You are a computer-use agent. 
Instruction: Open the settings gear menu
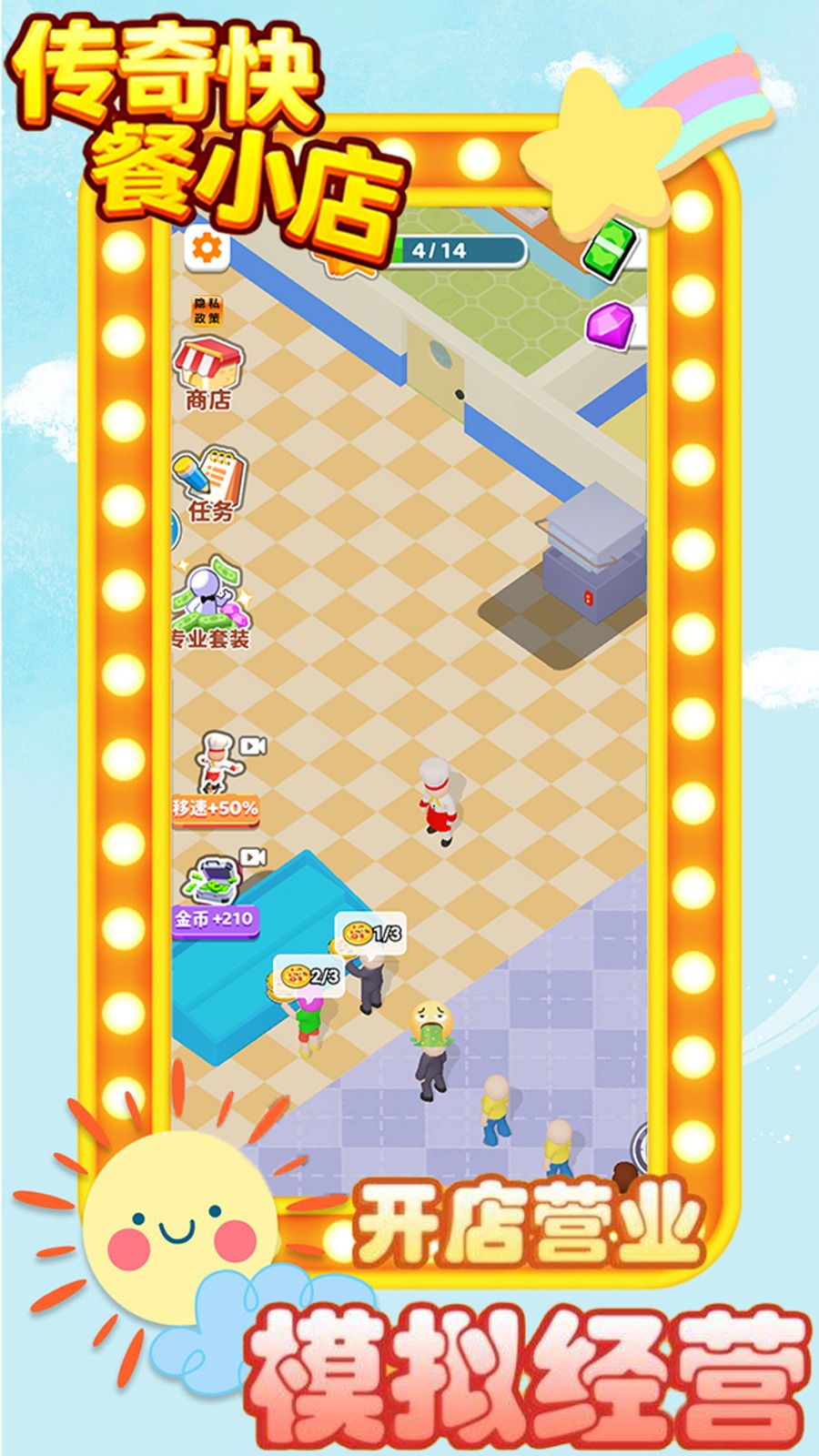click(207, 248)
